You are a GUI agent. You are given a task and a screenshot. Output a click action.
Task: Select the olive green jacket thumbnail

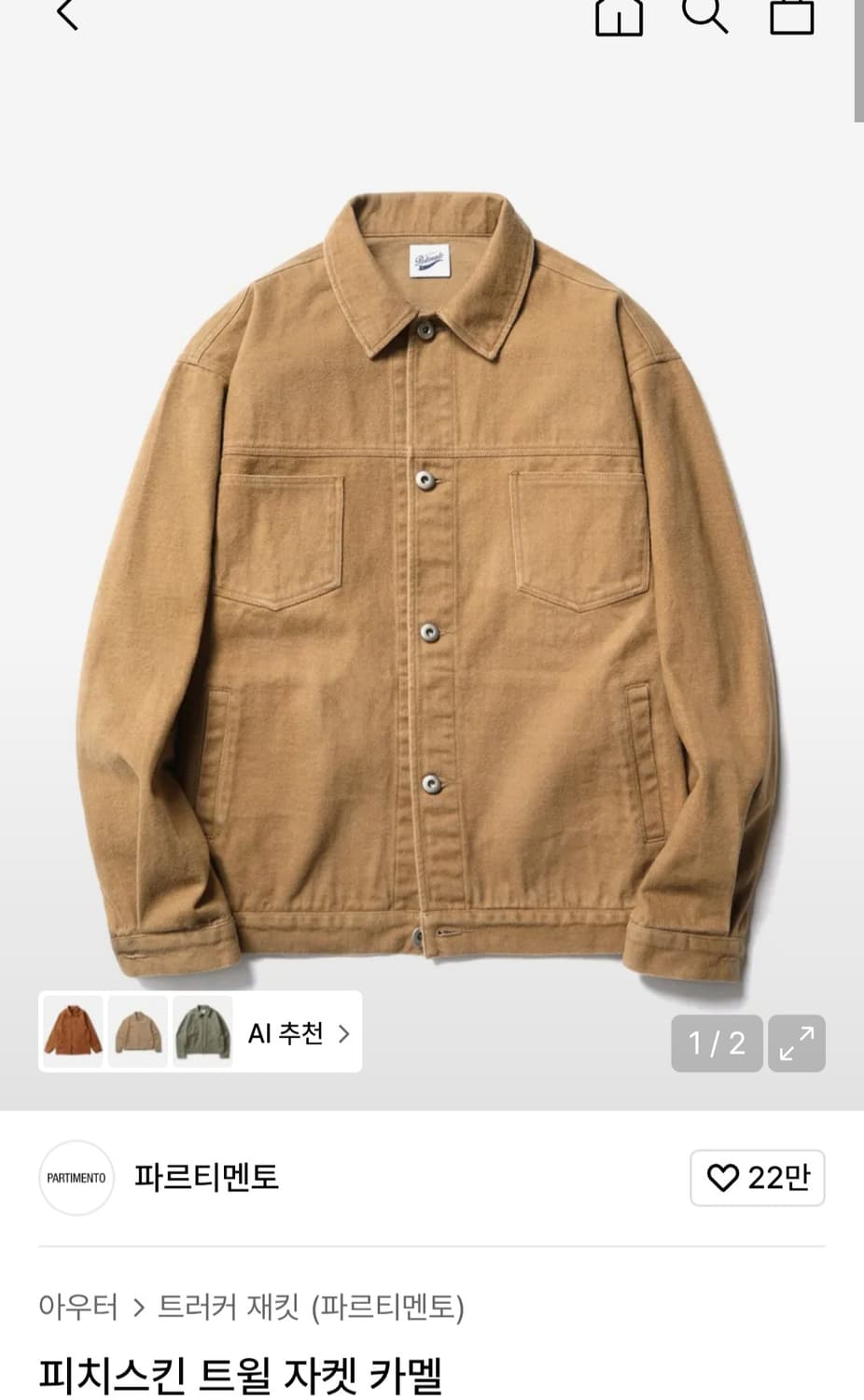(202, 1033)
